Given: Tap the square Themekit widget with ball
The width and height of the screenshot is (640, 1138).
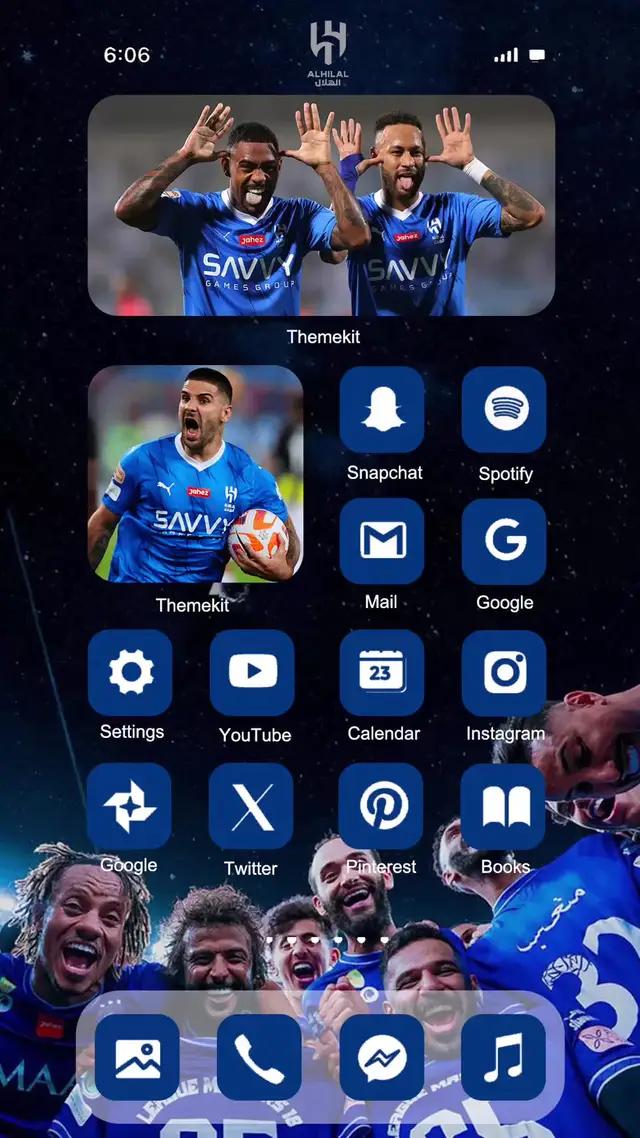Looking at the screenshot, I should 196,473.
